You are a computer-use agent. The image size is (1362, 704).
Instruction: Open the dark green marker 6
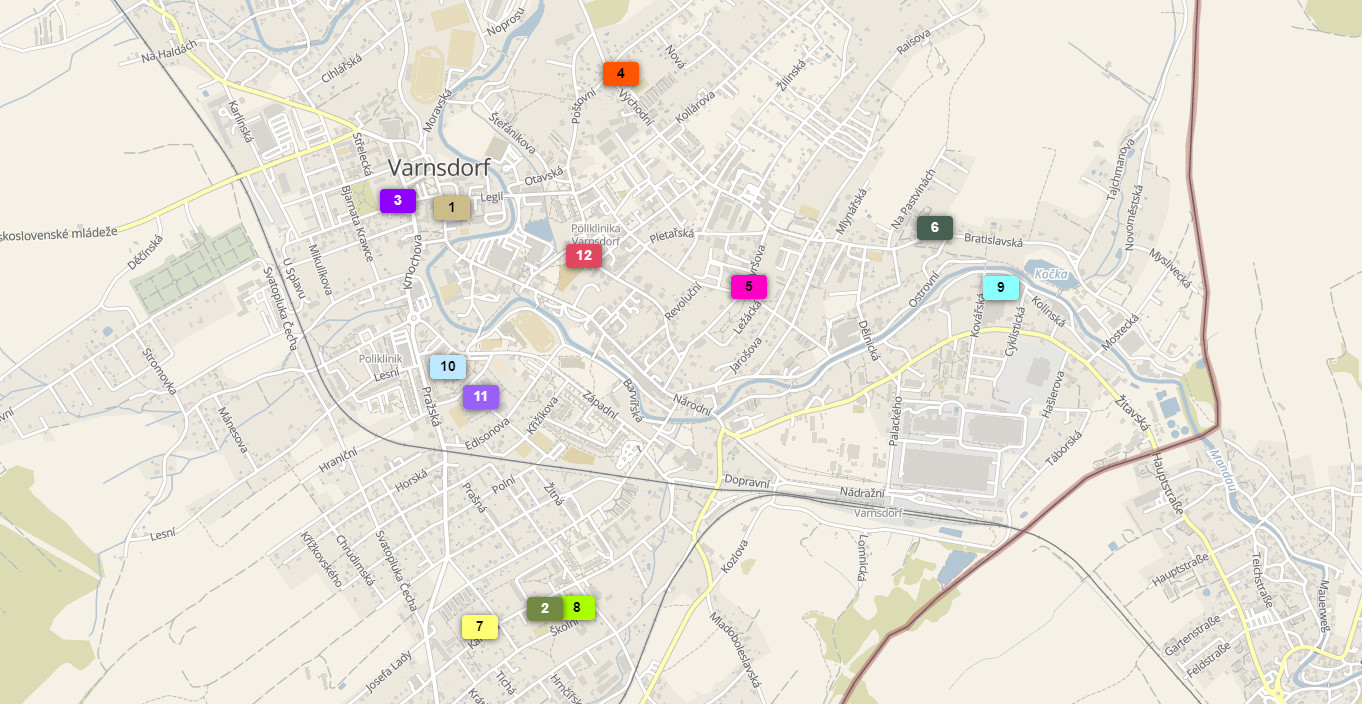(x=935, y=228)
